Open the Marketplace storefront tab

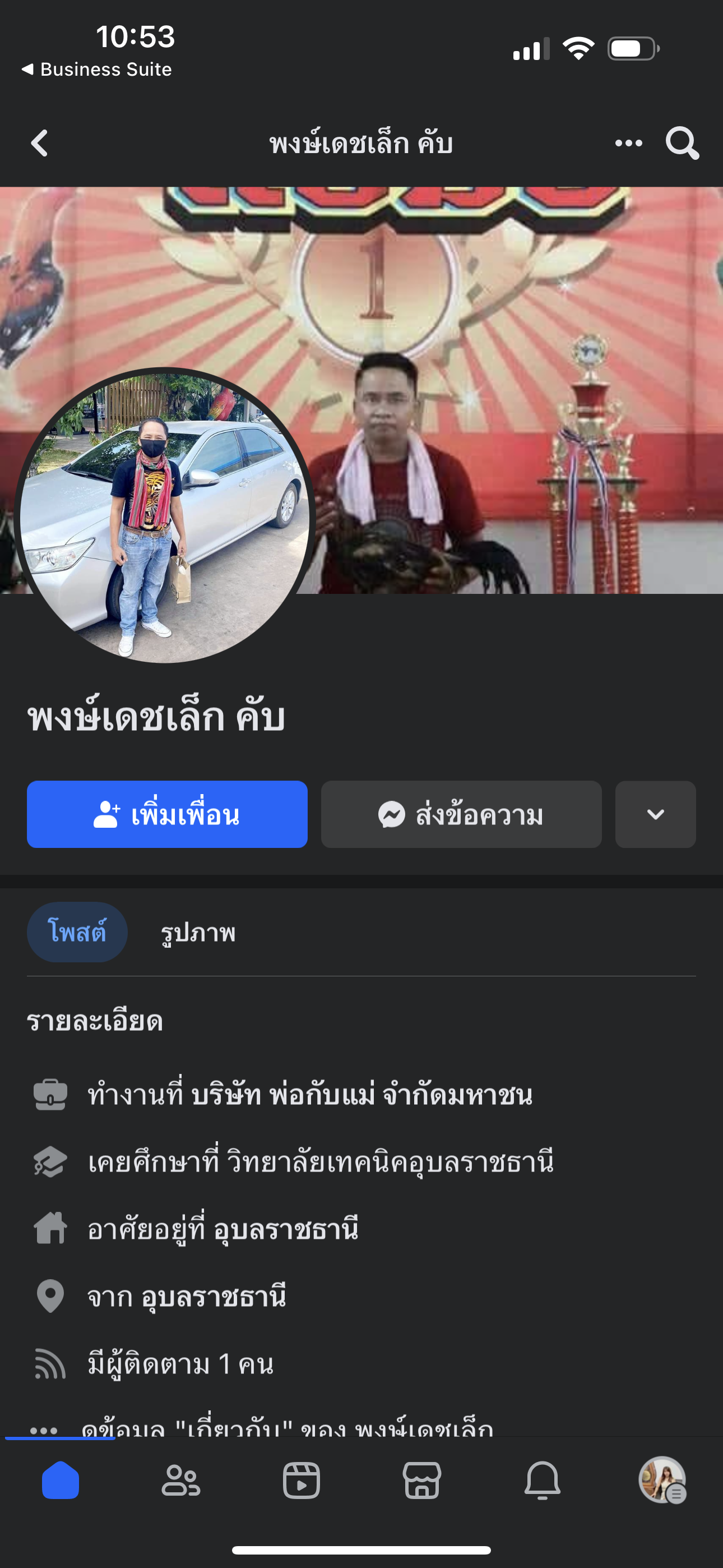421,1481
